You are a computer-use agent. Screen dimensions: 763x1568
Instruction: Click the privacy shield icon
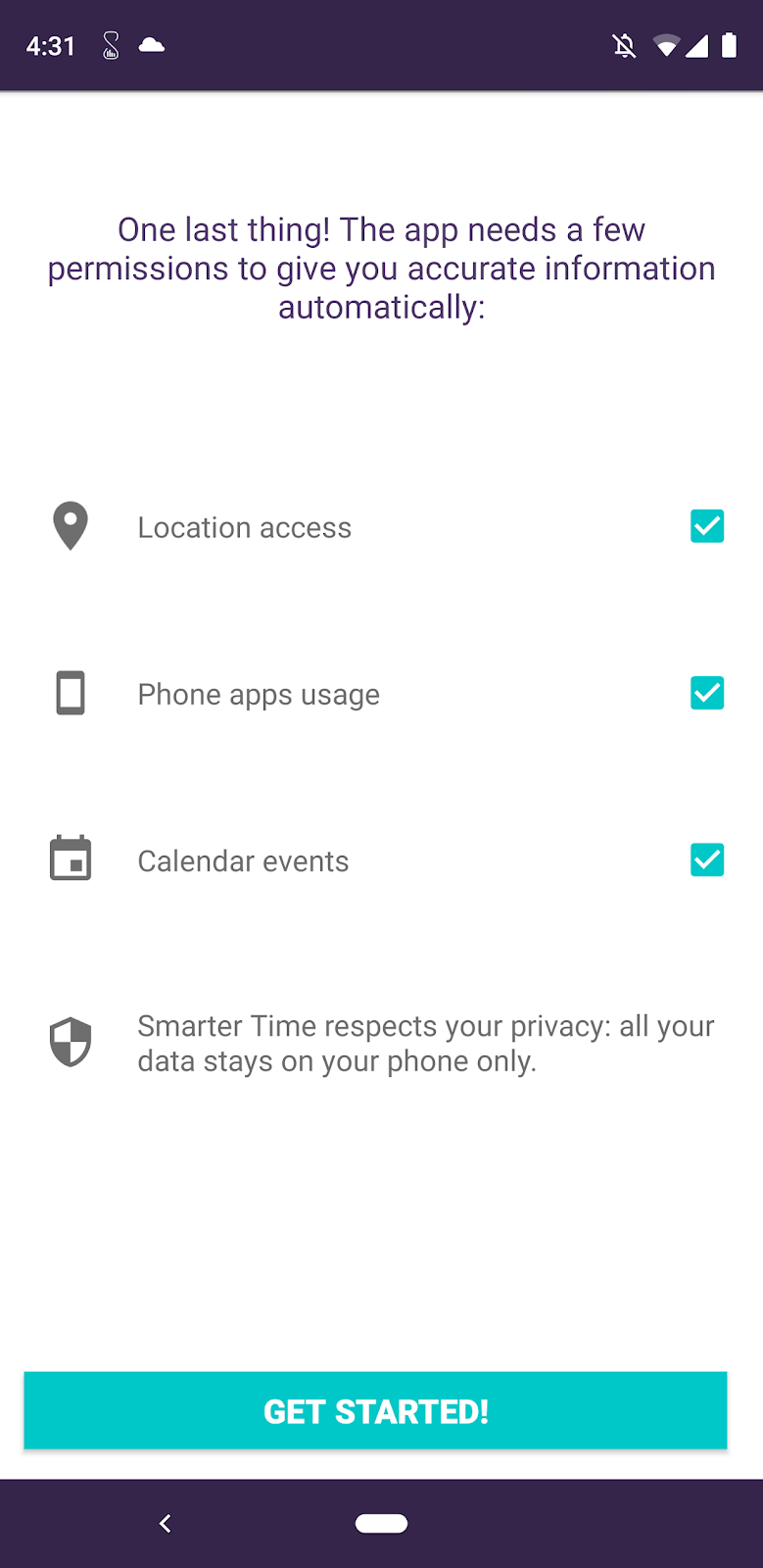(70, 1042)
